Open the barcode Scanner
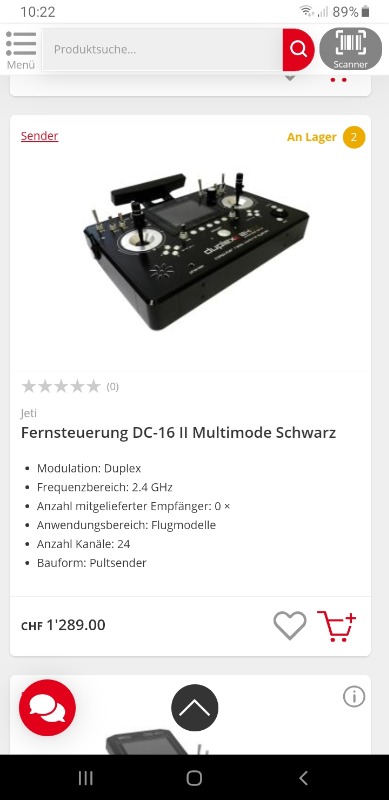Viewport: 389px width, 800px height. click(x=351, y=49)
